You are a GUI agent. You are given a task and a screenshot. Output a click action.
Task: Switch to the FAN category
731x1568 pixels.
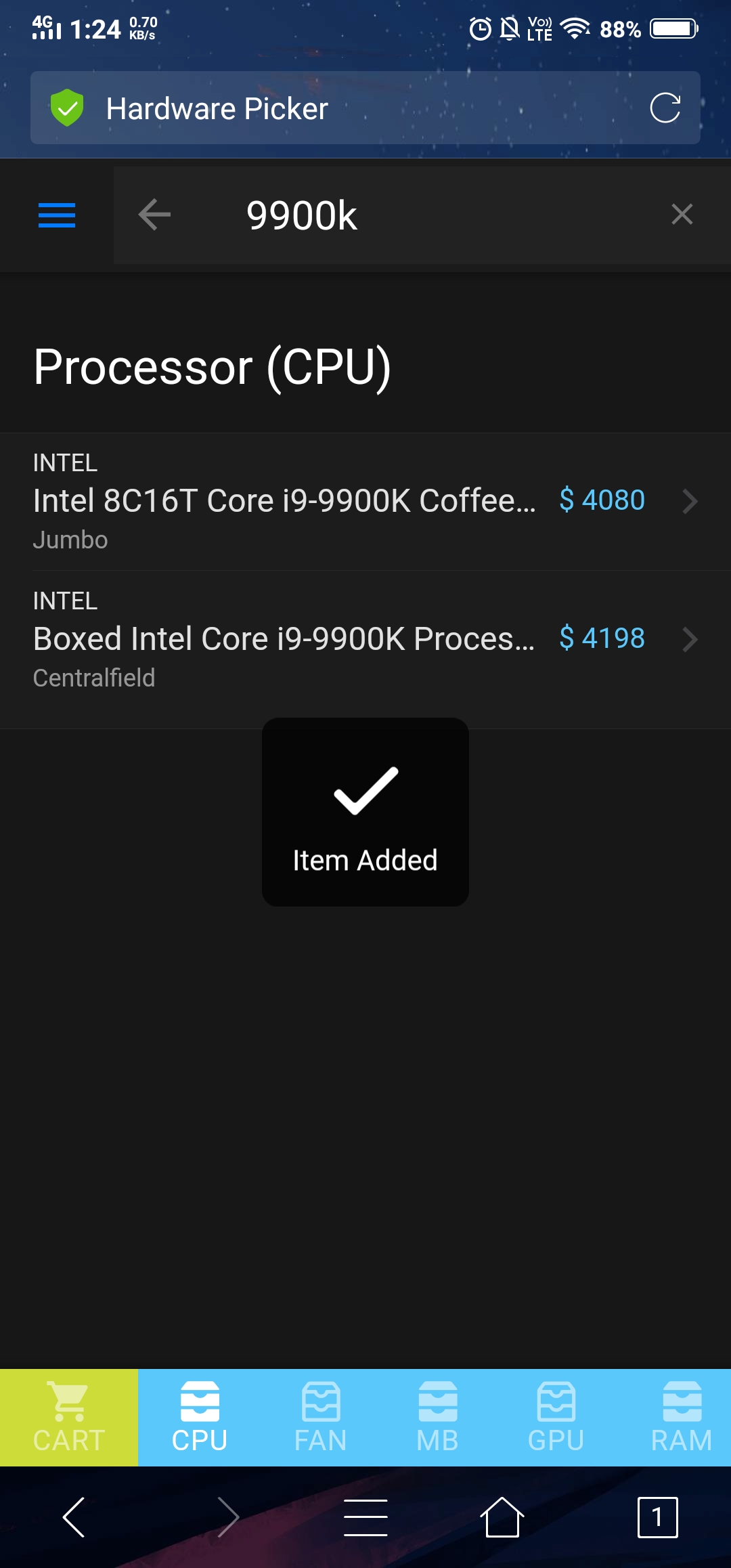pyautogui.click(x=321, y=1418)
